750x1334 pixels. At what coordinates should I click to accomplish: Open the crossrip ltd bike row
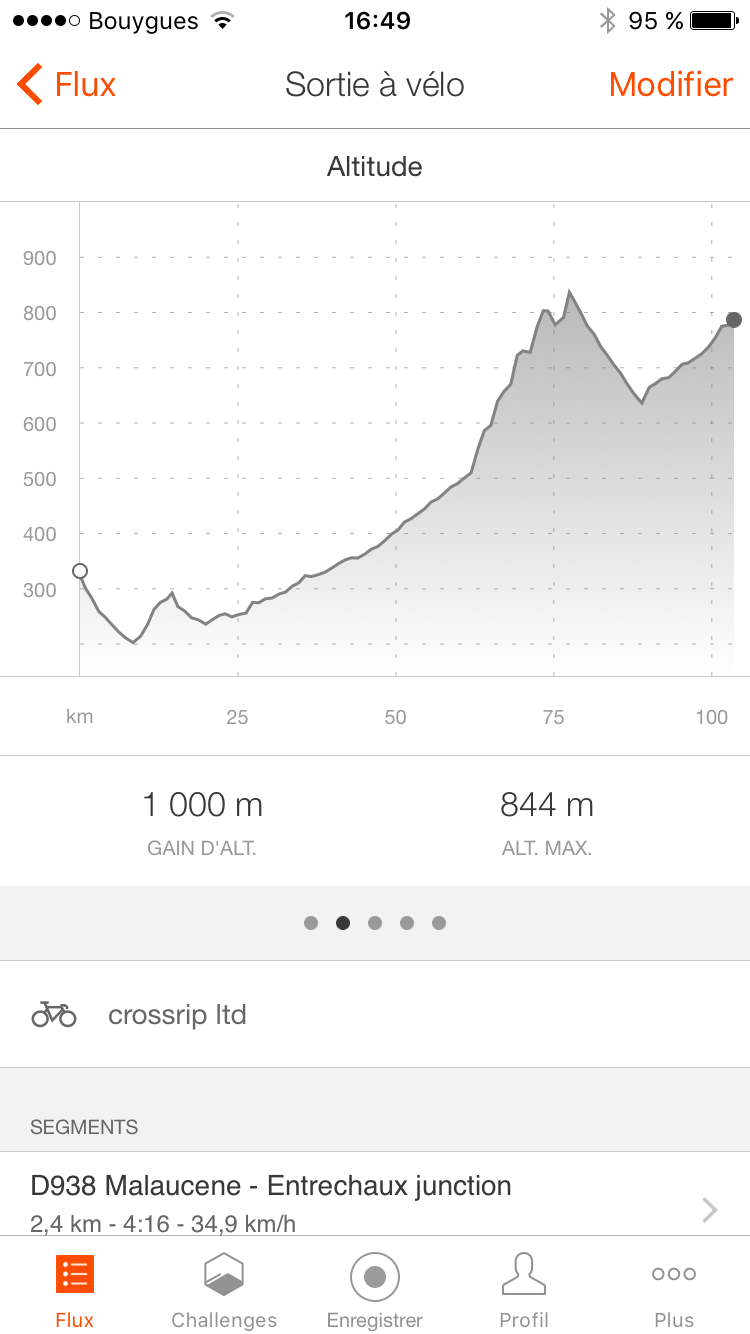[x=374, y=1015]
